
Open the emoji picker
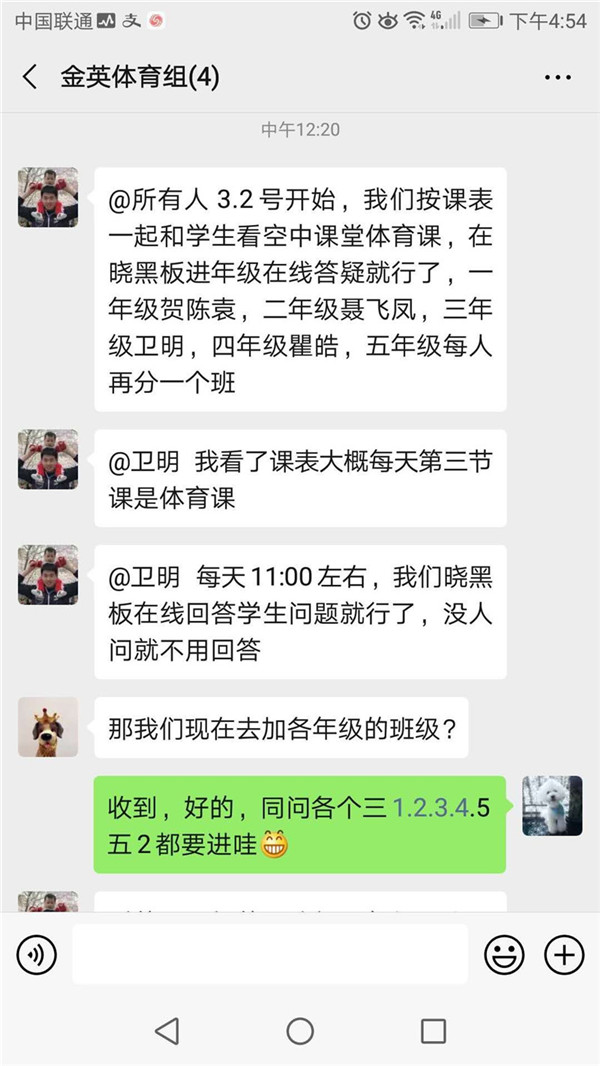(504, 955)
